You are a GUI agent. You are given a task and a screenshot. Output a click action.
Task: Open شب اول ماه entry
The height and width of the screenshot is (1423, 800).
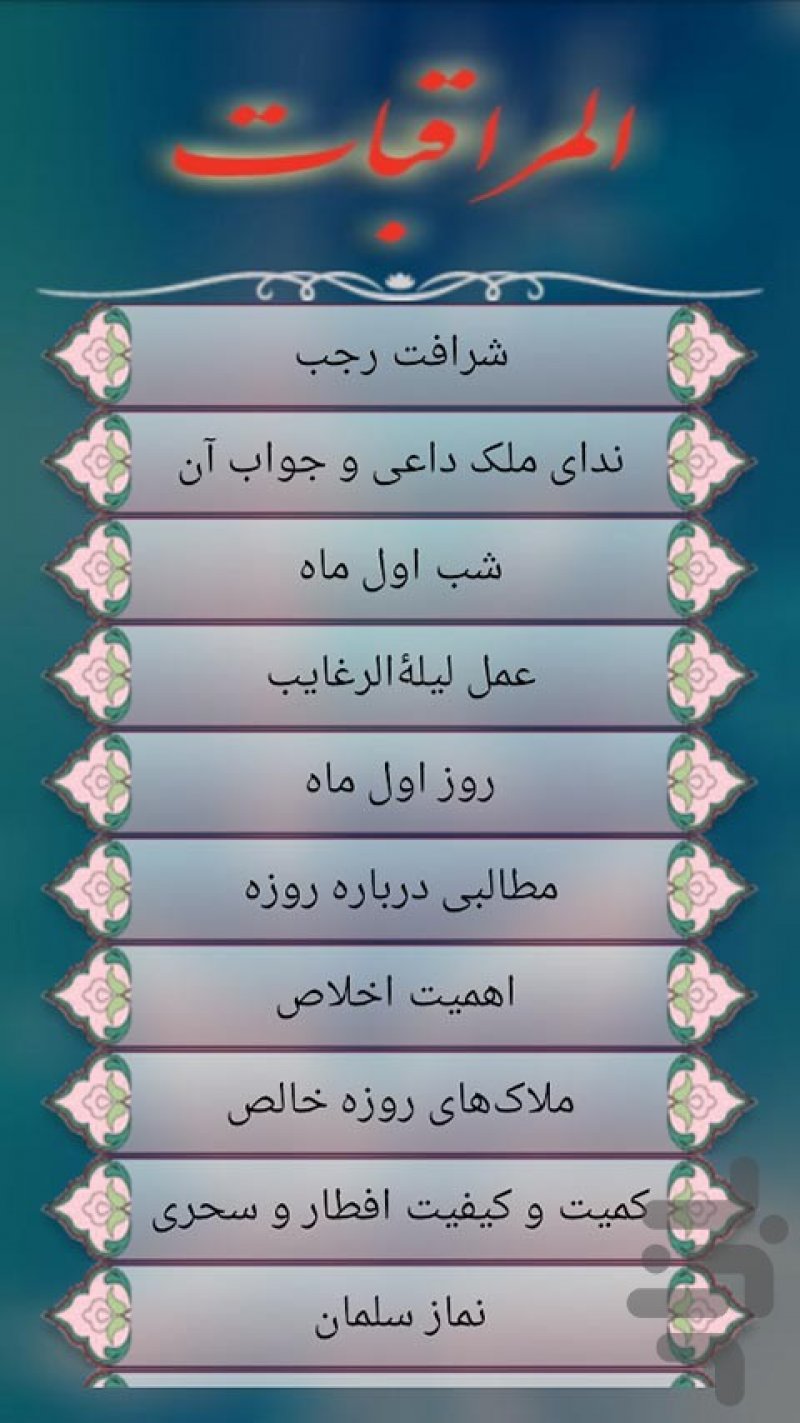pos(400,569)
